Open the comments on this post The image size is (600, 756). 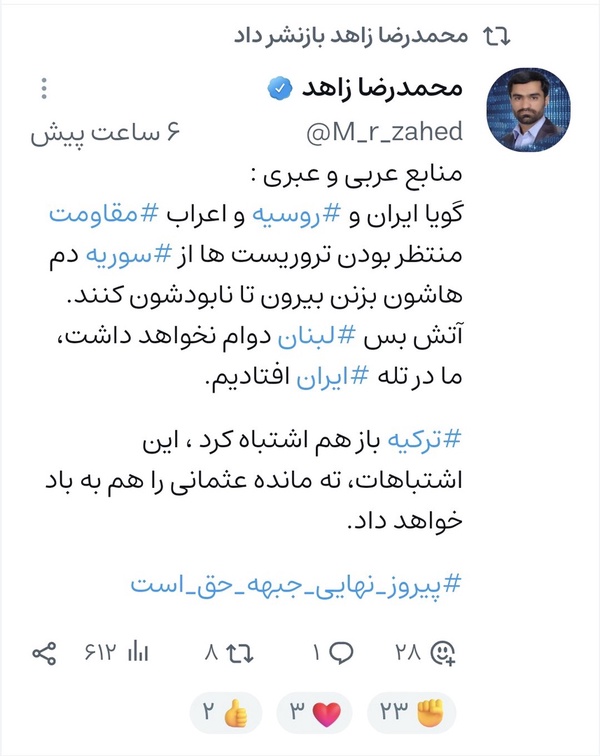coord(341,653)
